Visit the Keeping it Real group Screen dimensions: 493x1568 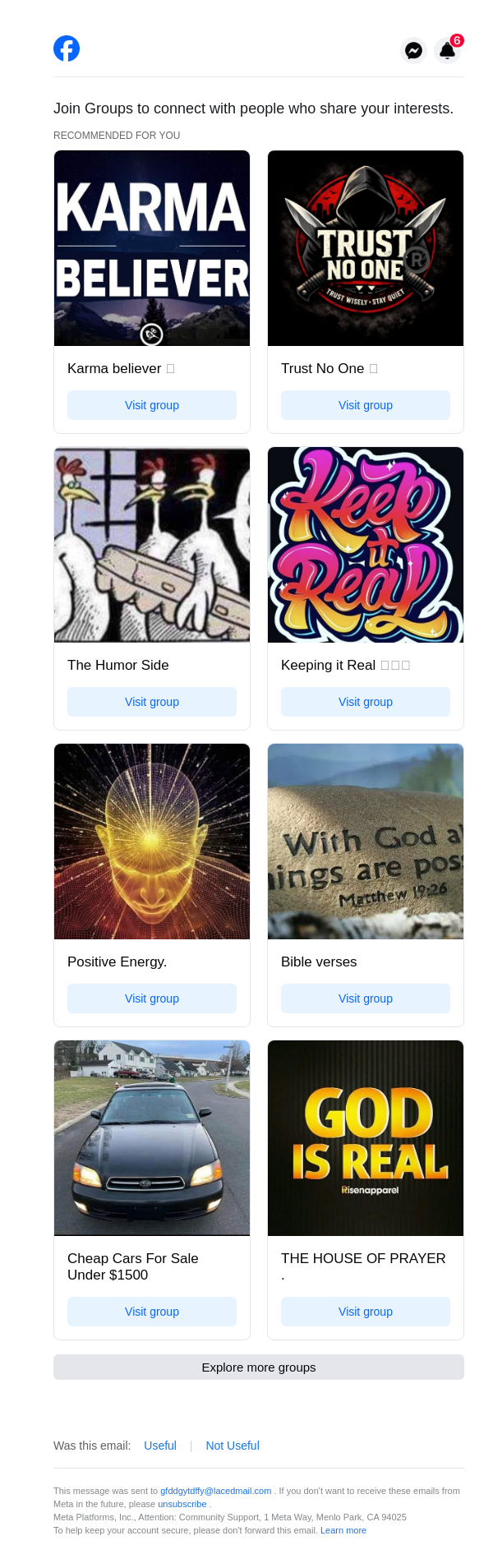[366, 702]
